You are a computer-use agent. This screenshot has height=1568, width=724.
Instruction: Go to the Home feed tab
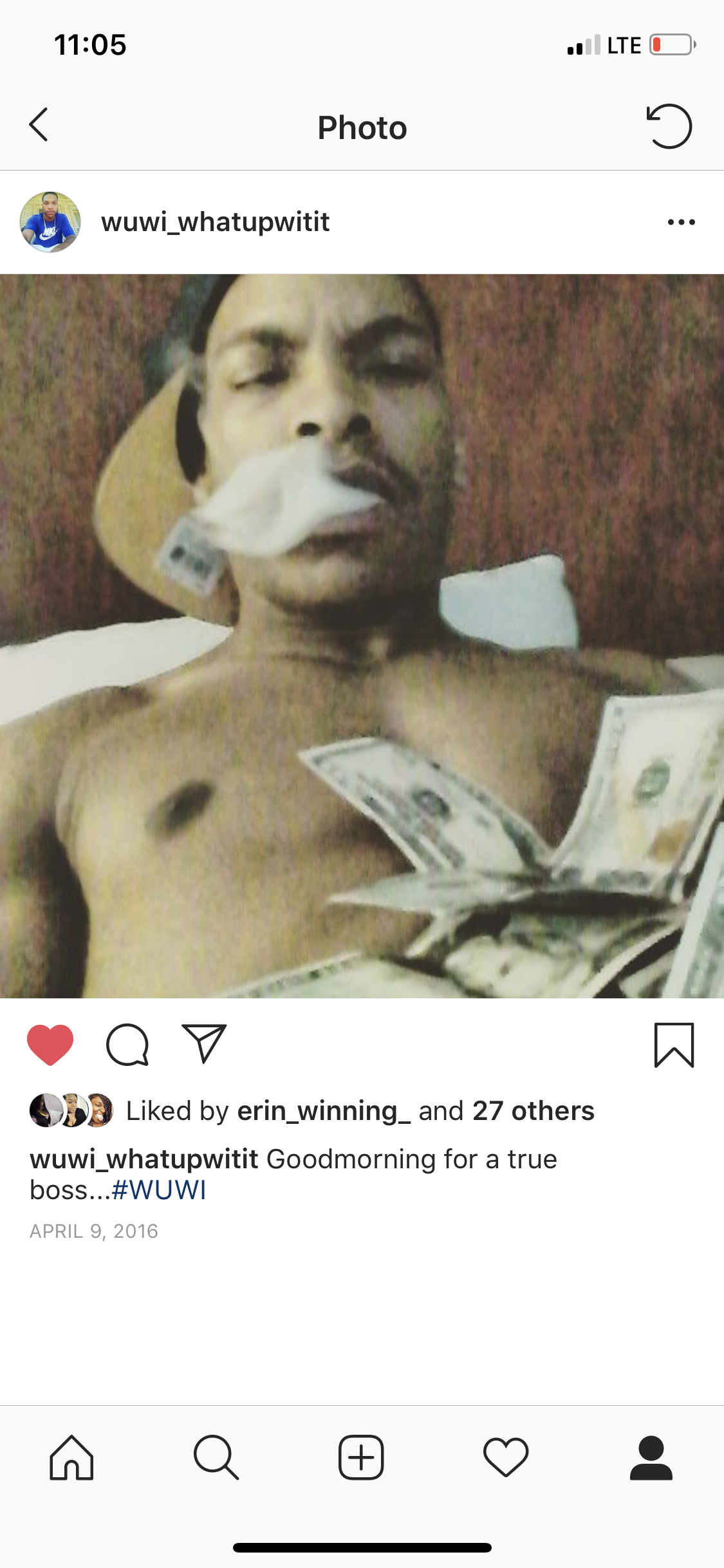click(x=71, y=1458)
